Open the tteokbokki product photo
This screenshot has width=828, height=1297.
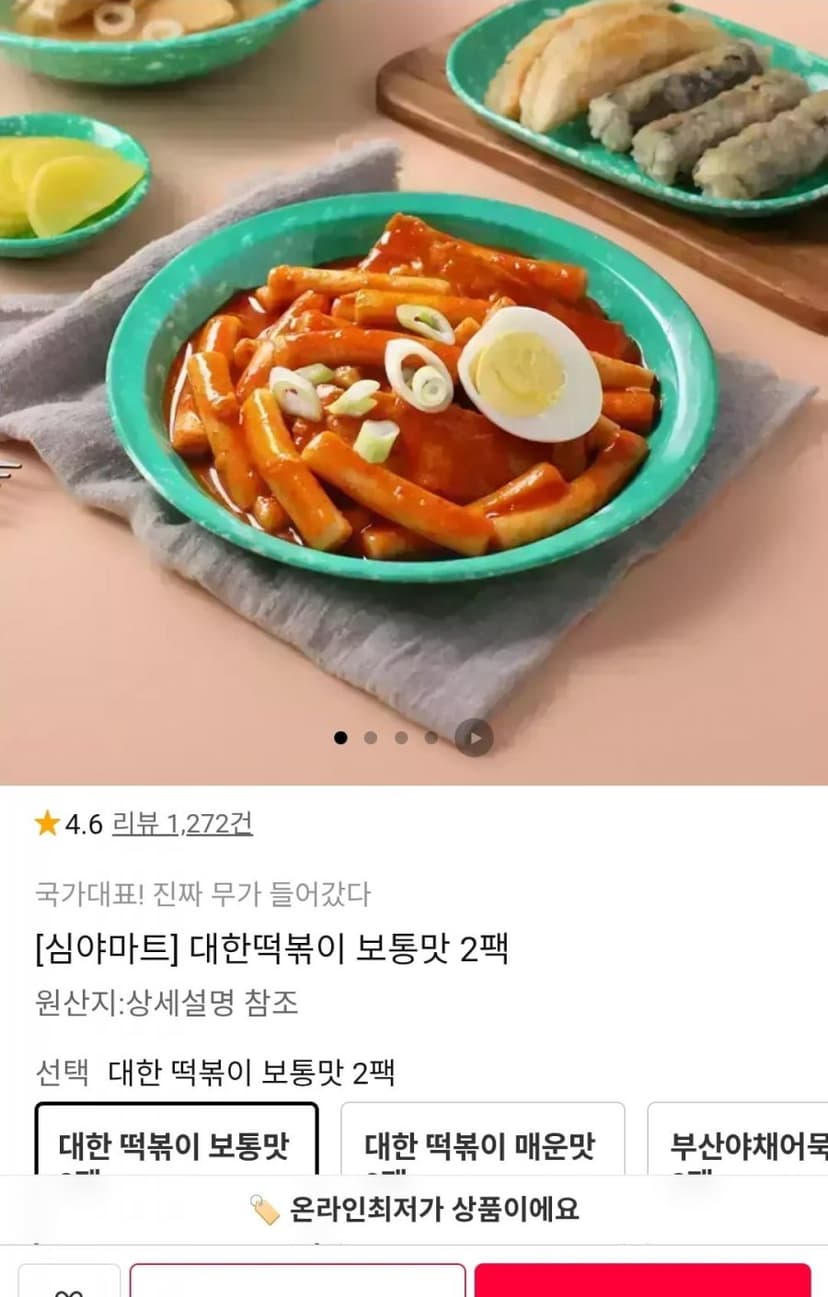click(414, 392)
